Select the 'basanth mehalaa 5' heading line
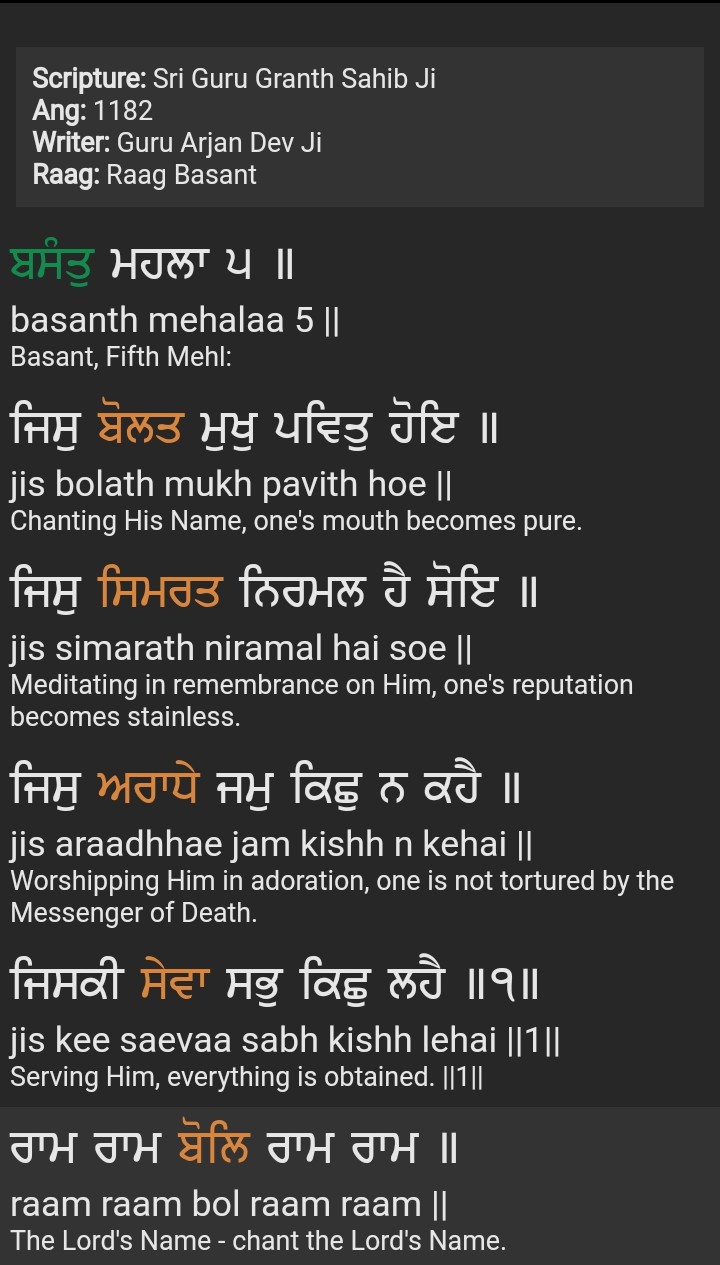Image resolution: width=720 pixels, height=1265 pixels. click(x=175, y=321)
